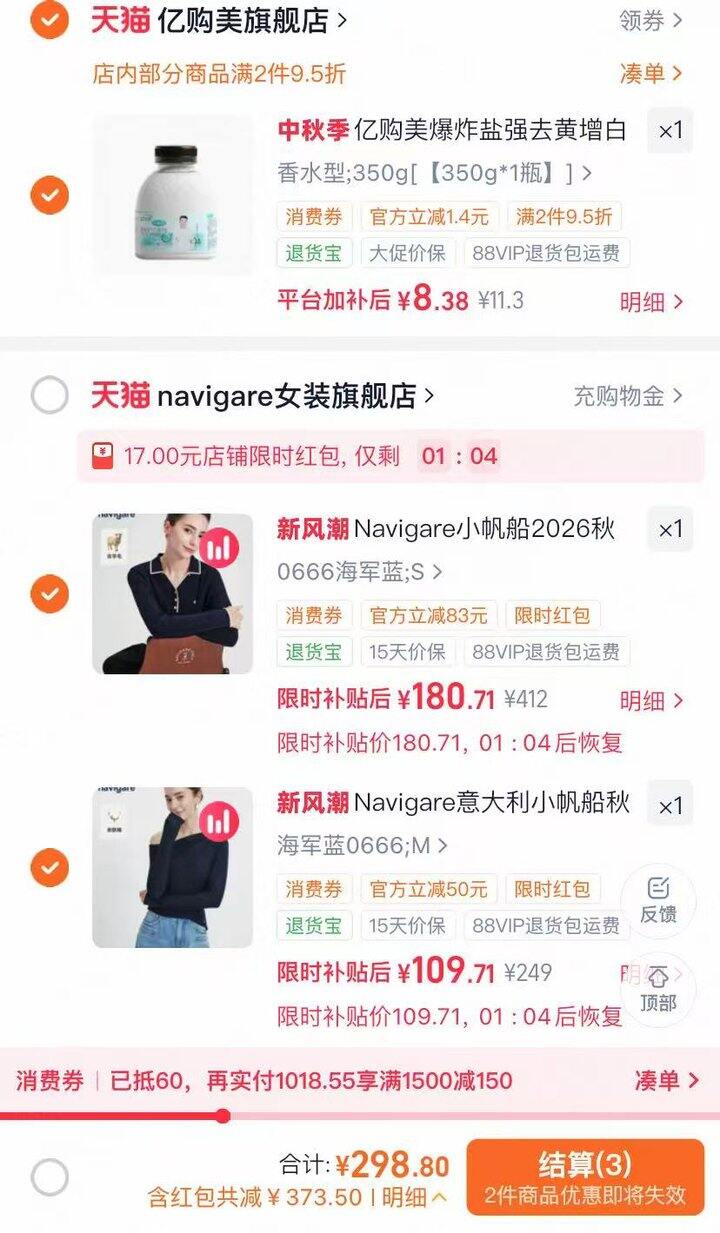Select all items from navigare女装旗舰店

tap(49, 396)
